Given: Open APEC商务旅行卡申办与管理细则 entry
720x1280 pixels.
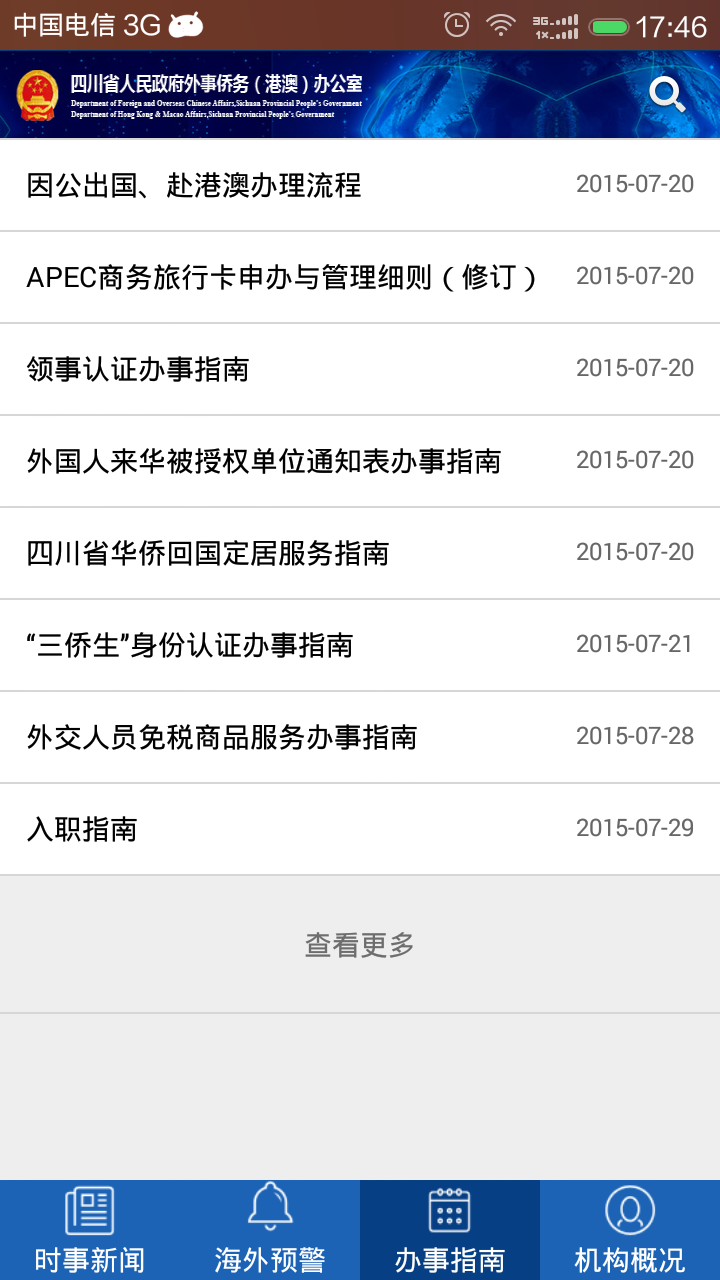Looking at the screenshot, I should coord(360,277).
